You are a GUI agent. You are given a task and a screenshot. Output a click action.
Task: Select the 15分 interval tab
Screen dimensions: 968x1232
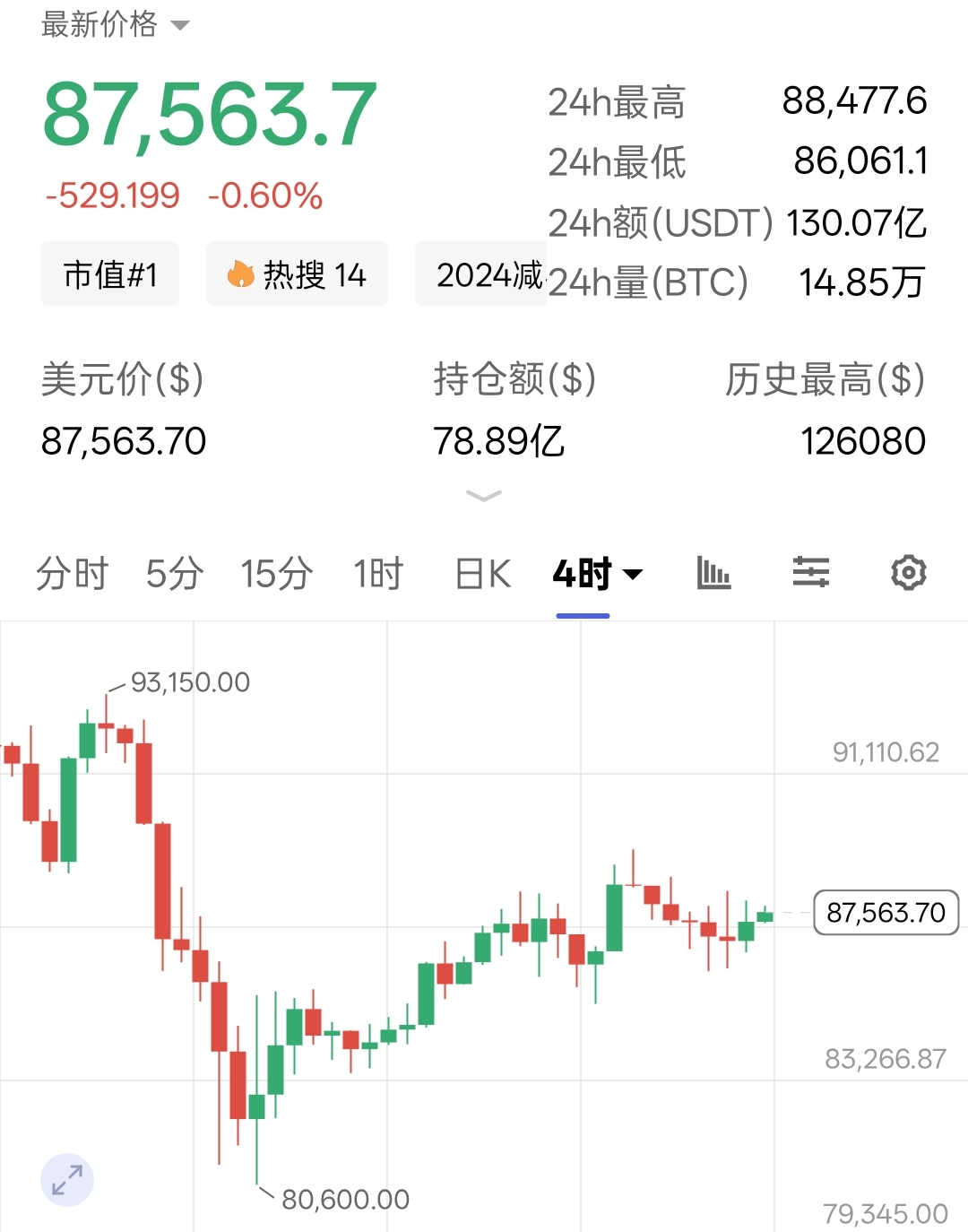click(276, 574)
